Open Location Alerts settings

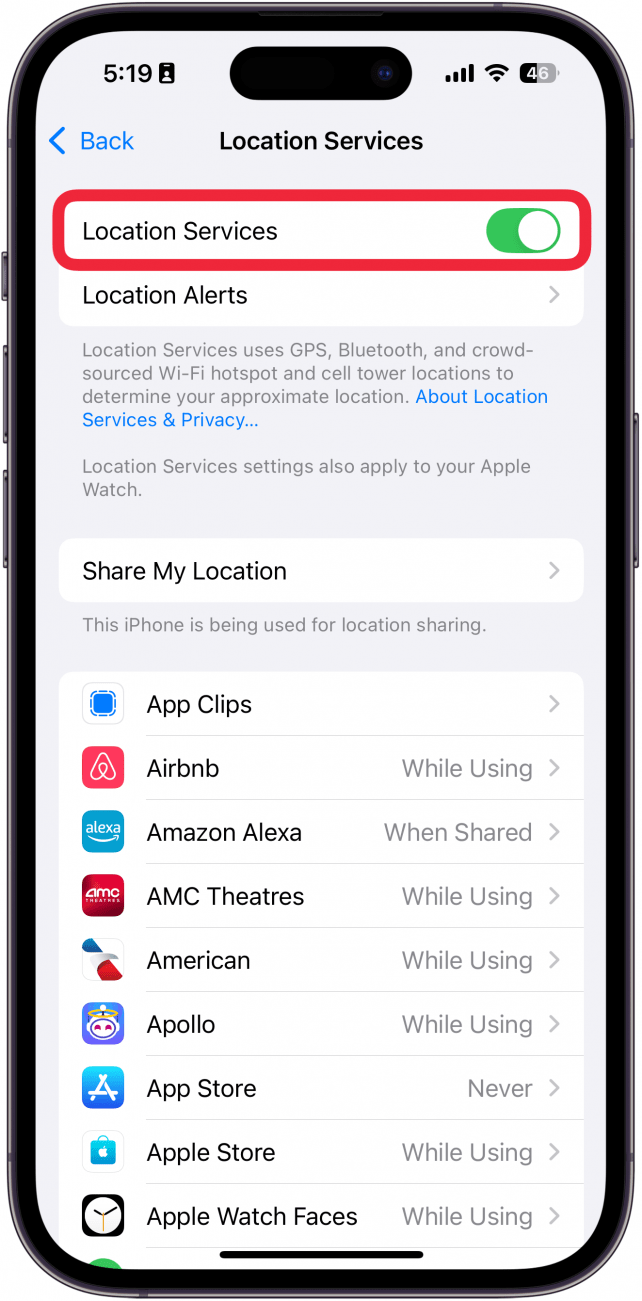tap(320, 296)
